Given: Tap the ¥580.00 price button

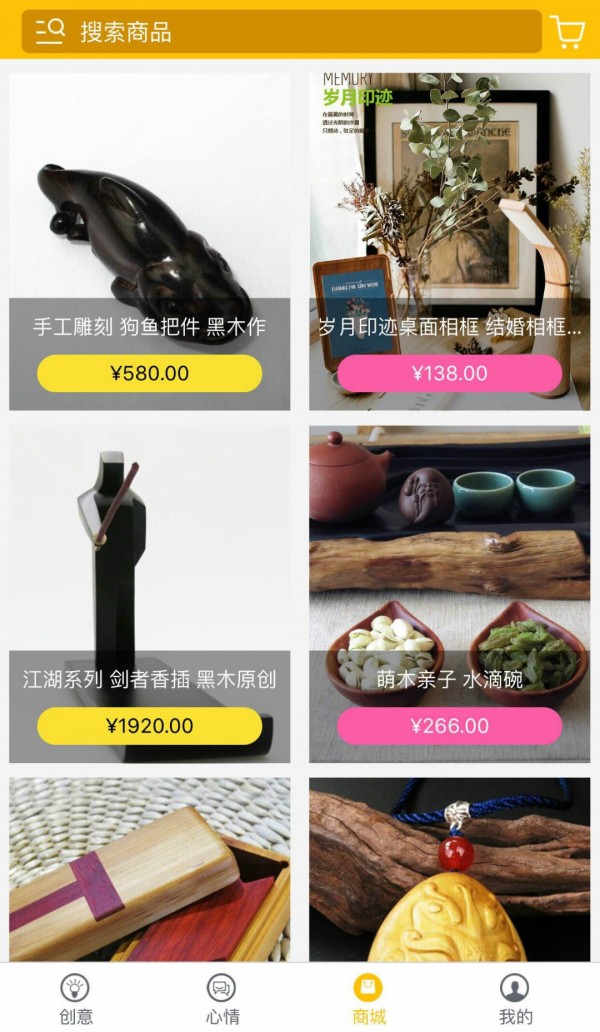Looking at the screenshot, I should coord(150,374).
